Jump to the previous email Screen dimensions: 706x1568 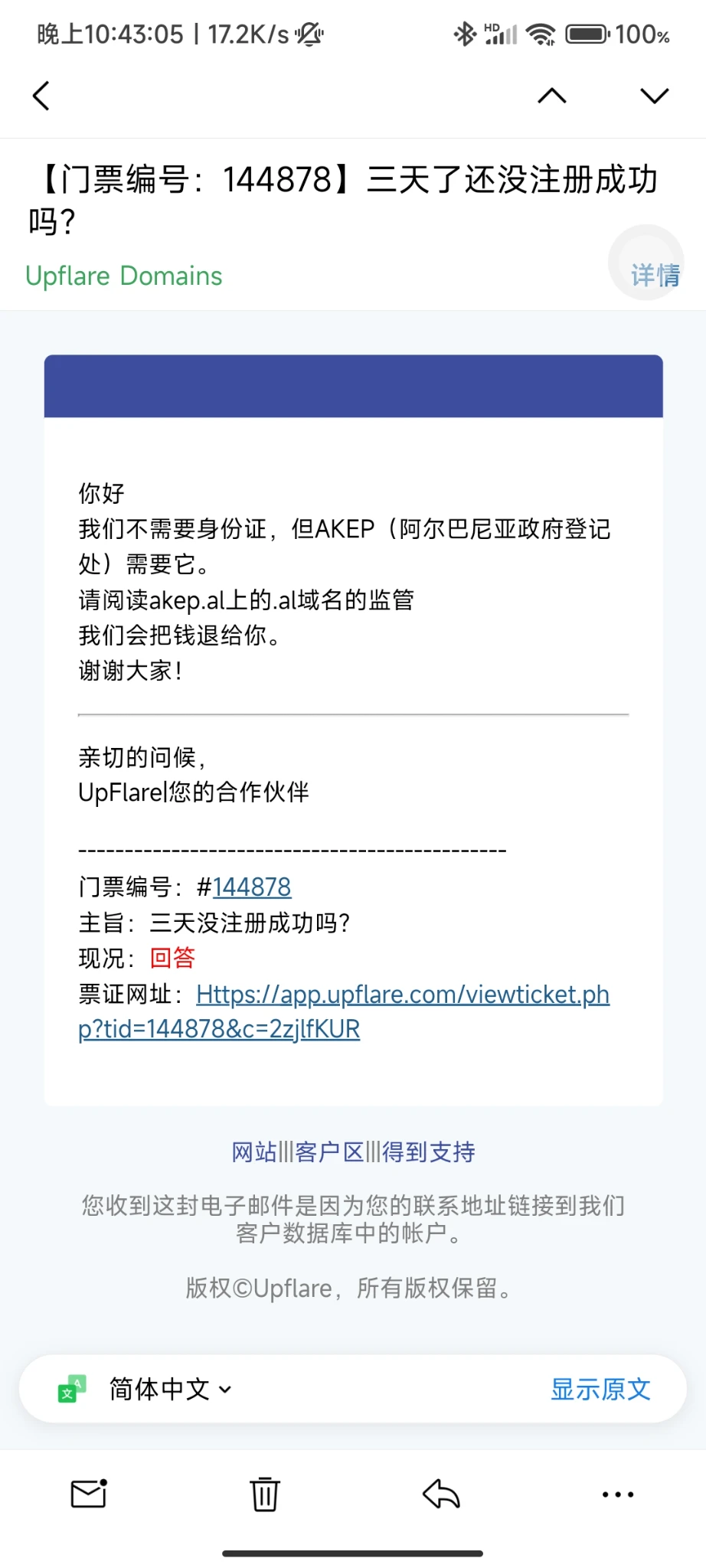tap(551, 96)
